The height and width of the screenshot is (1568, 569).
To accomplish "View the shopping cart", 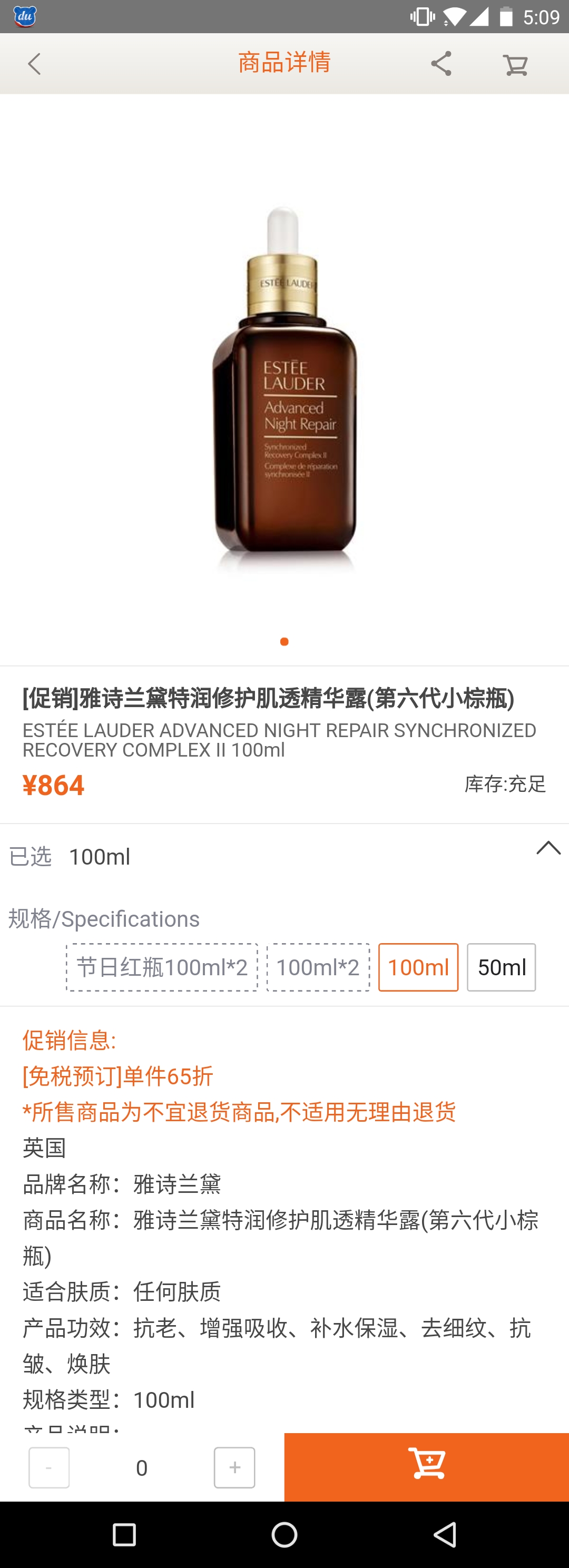I will [514, 63].
